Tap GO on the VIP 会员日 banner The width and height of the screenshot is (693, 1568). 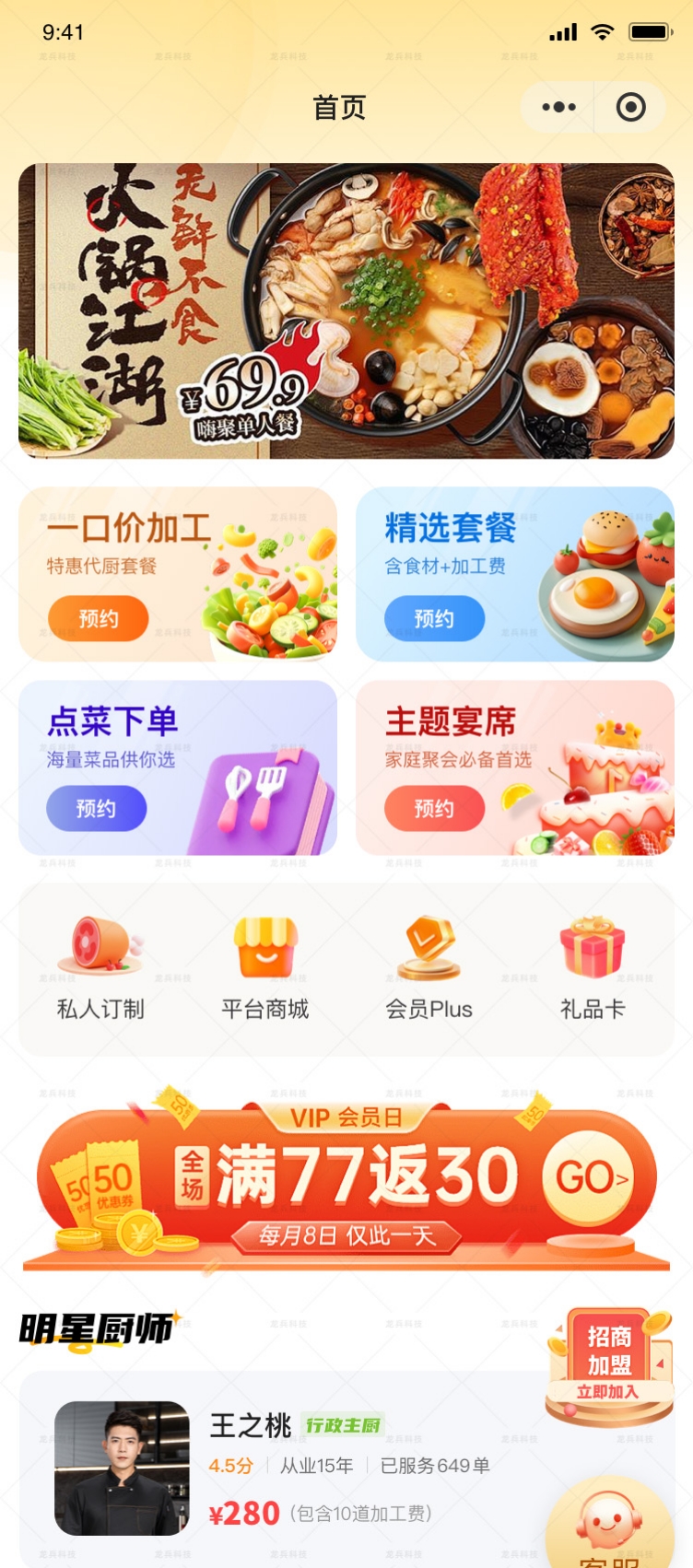[590, 1178]
